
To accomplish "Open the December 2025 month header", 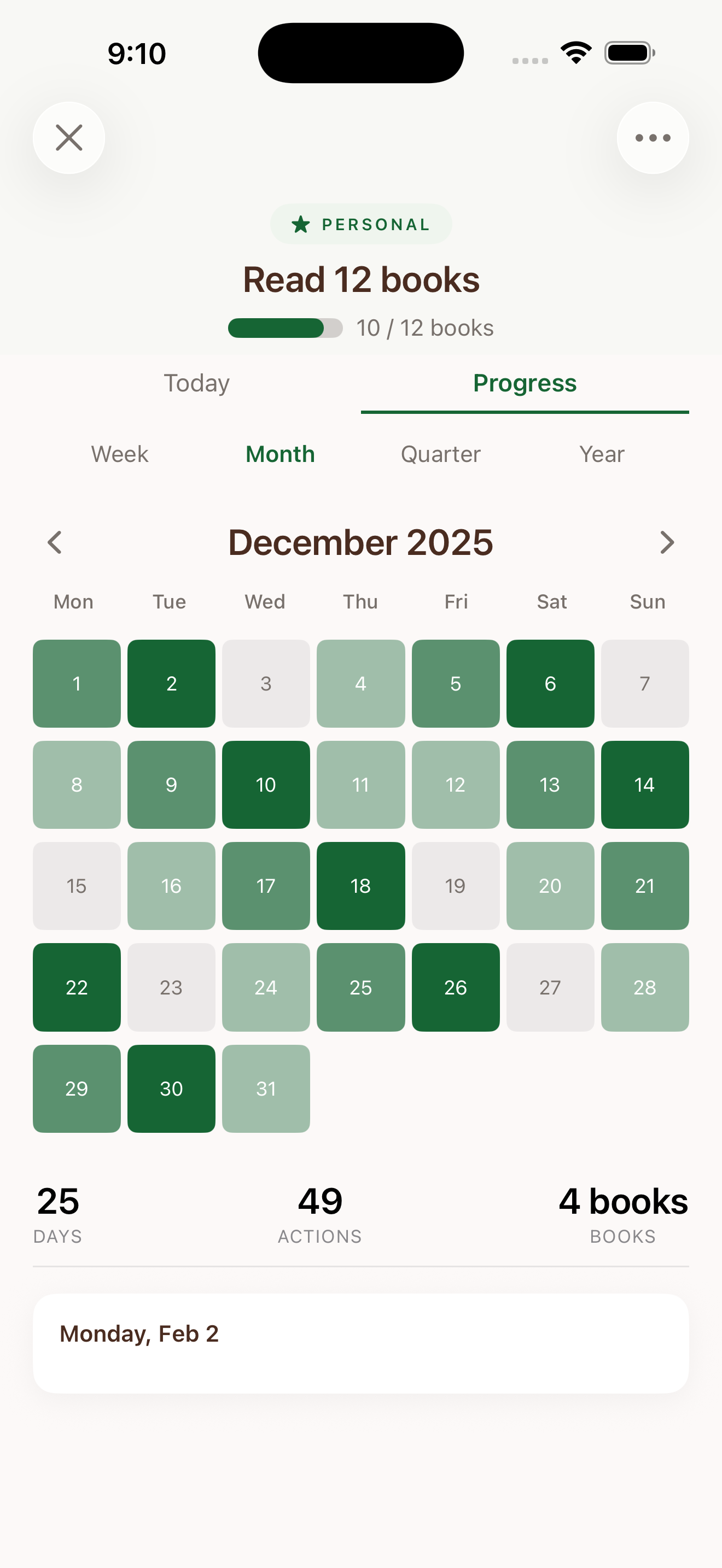I will tap(360, 542).
